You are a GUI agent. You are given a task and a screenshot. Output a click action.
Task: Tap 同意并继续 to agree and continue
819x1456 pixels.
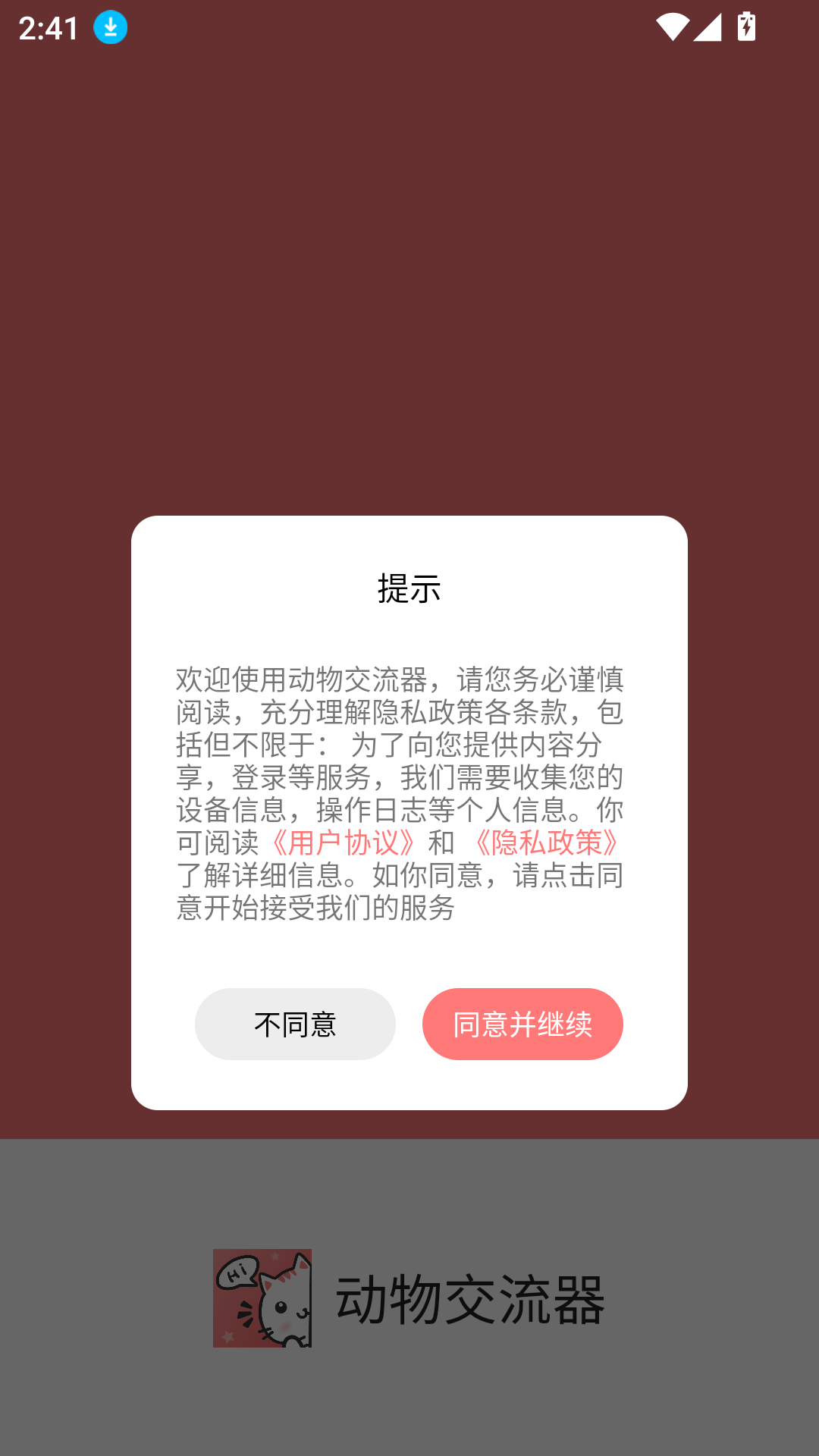coord(522,1024)
